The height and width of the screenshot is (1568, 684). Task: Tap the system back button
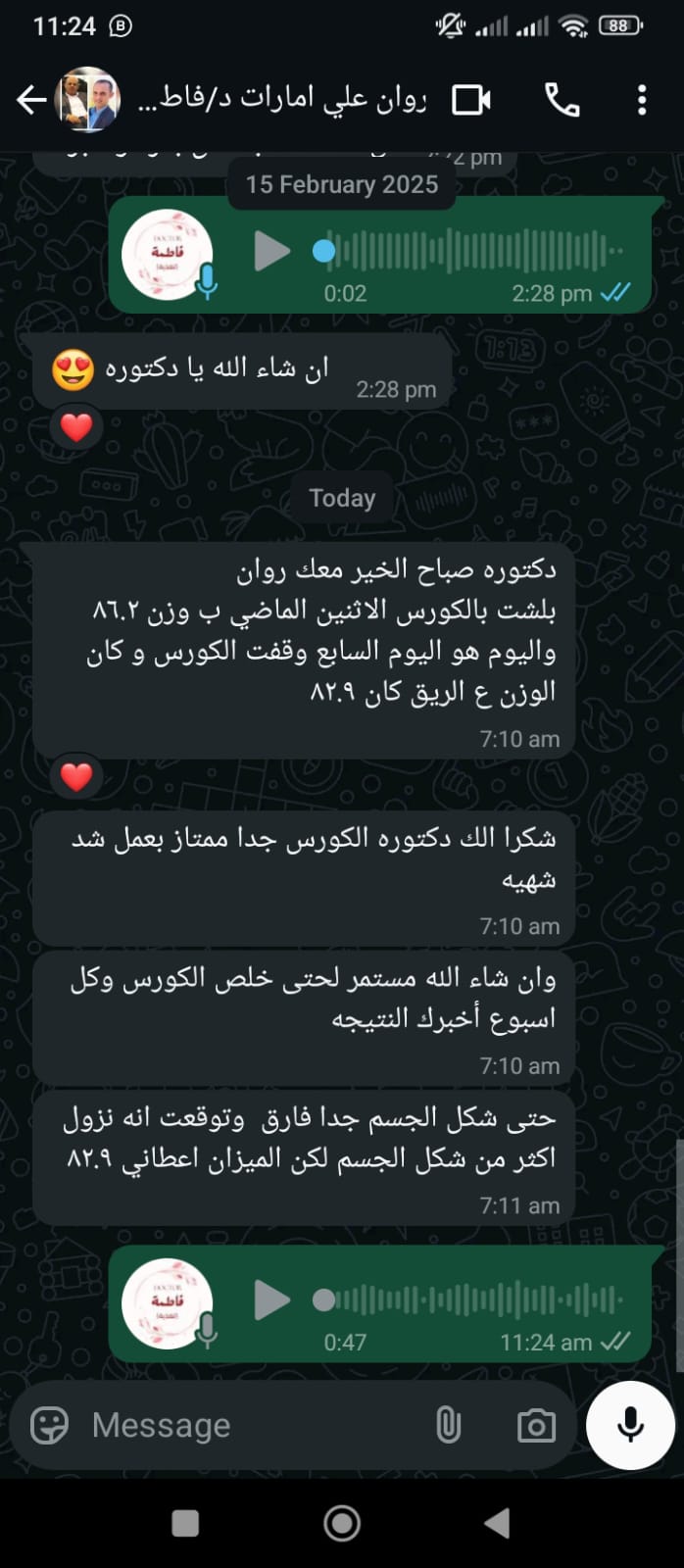pos(498,1523)
